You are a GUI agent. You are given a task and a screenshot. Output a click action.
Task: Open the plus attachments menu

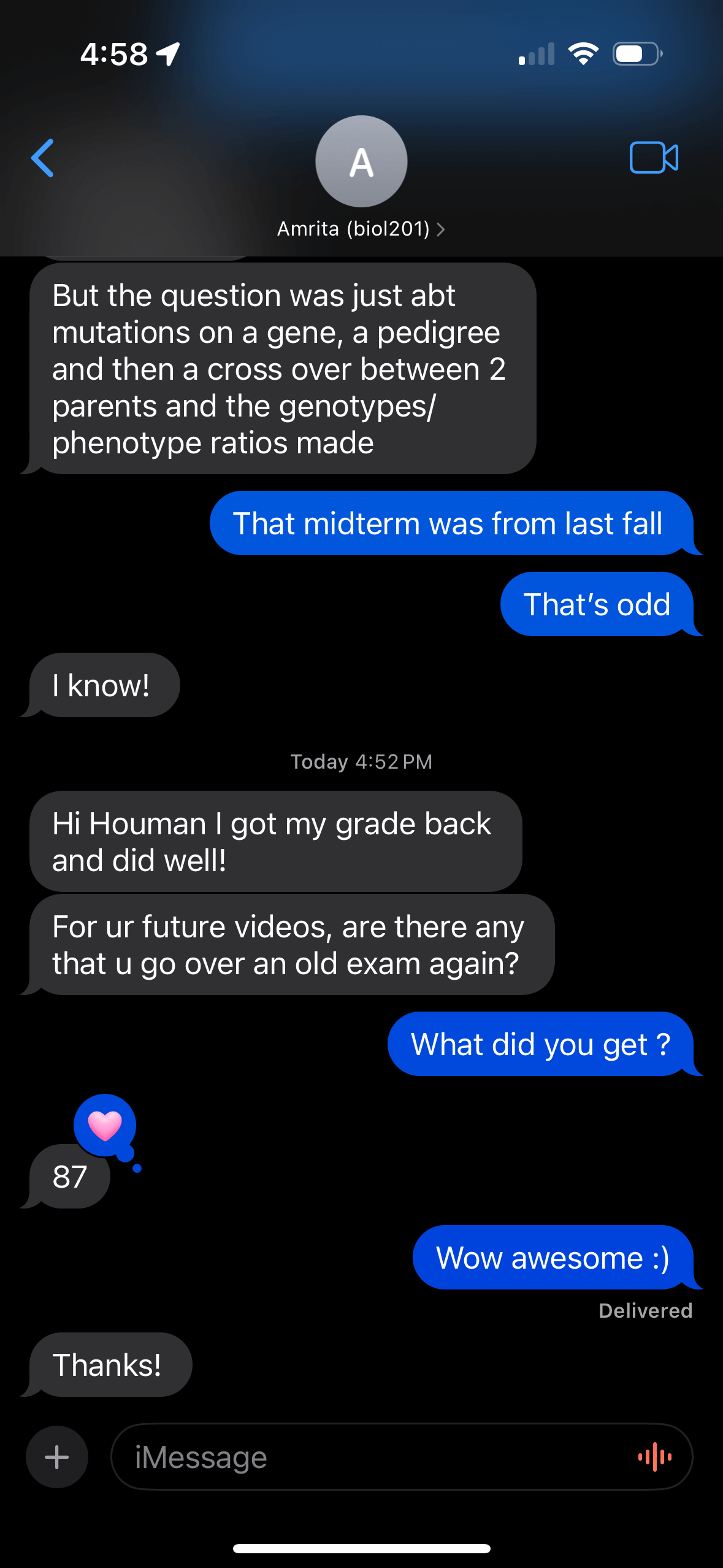click(x=57, y=1457)
